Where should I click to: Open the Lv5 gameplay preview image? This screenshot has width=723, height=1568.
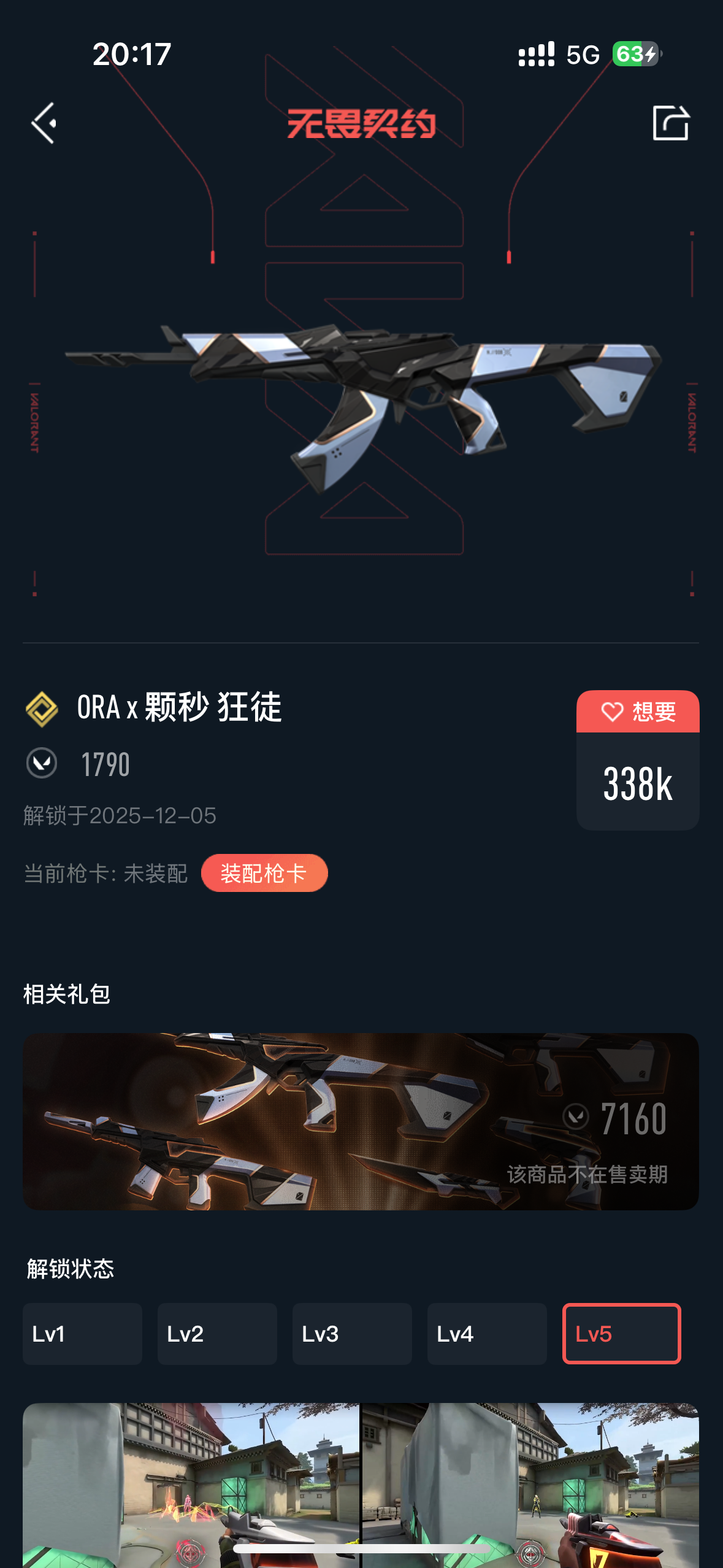[361, 1485]
